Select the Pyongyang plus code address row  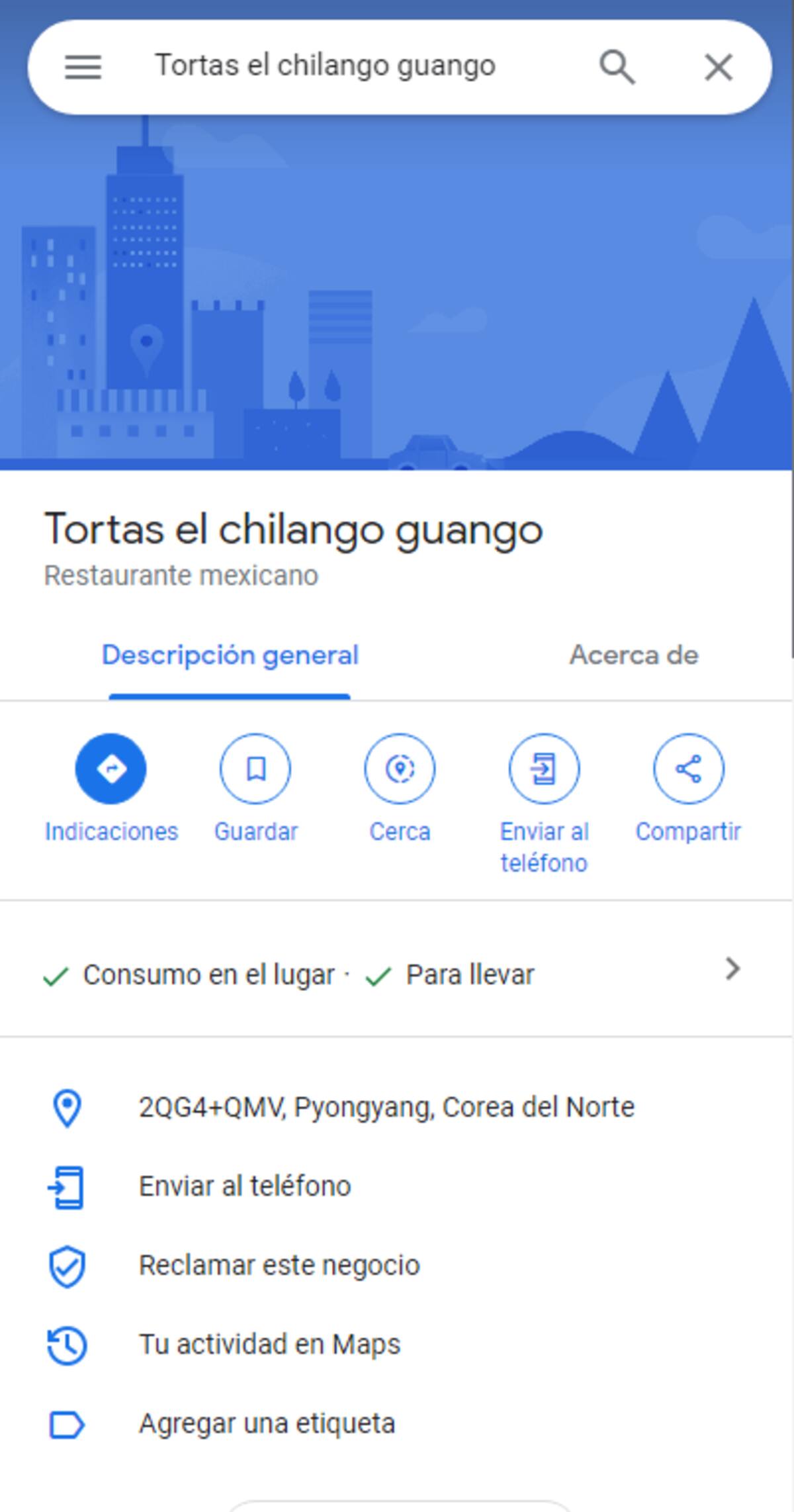(x=386, y=1108)
